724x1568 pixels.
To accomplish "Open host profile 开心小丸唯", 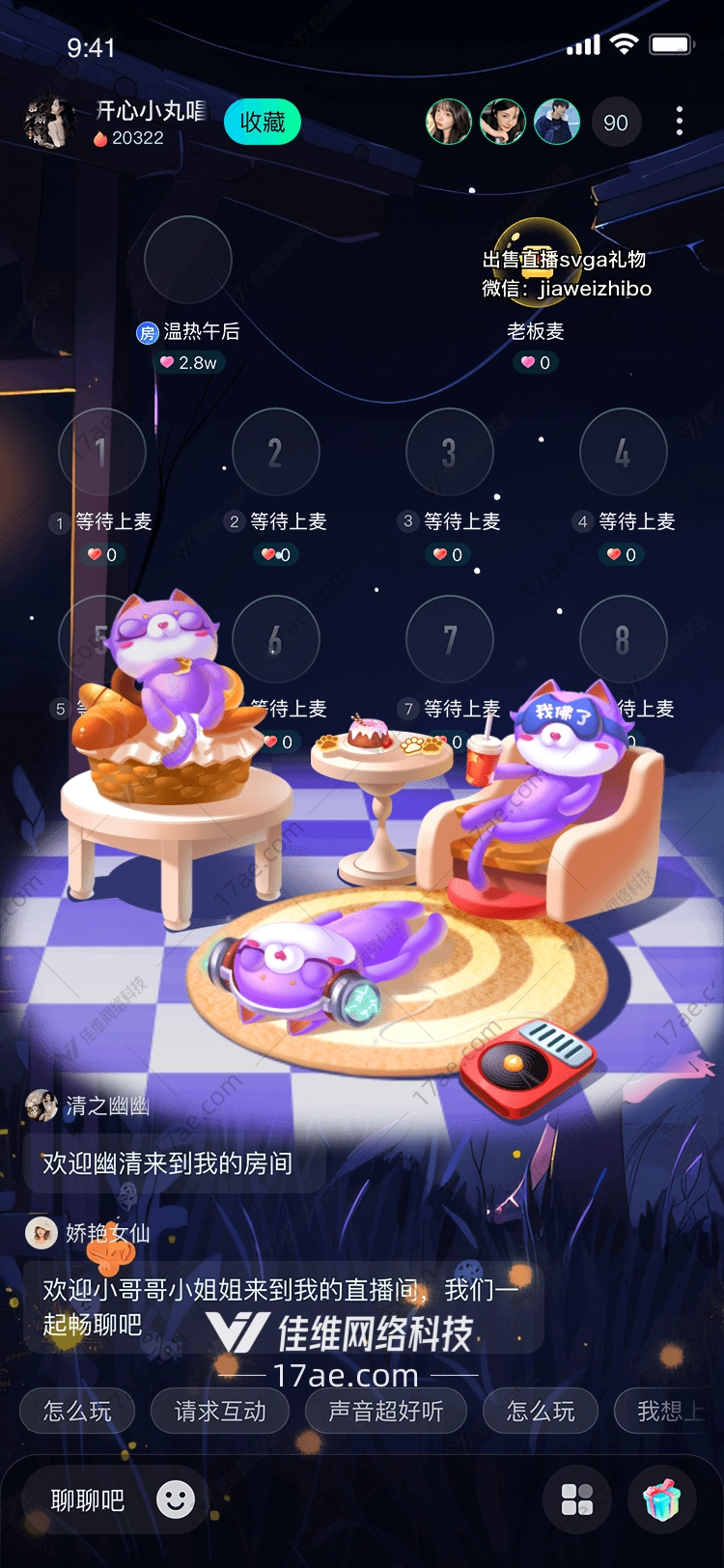I will point(48,123).
